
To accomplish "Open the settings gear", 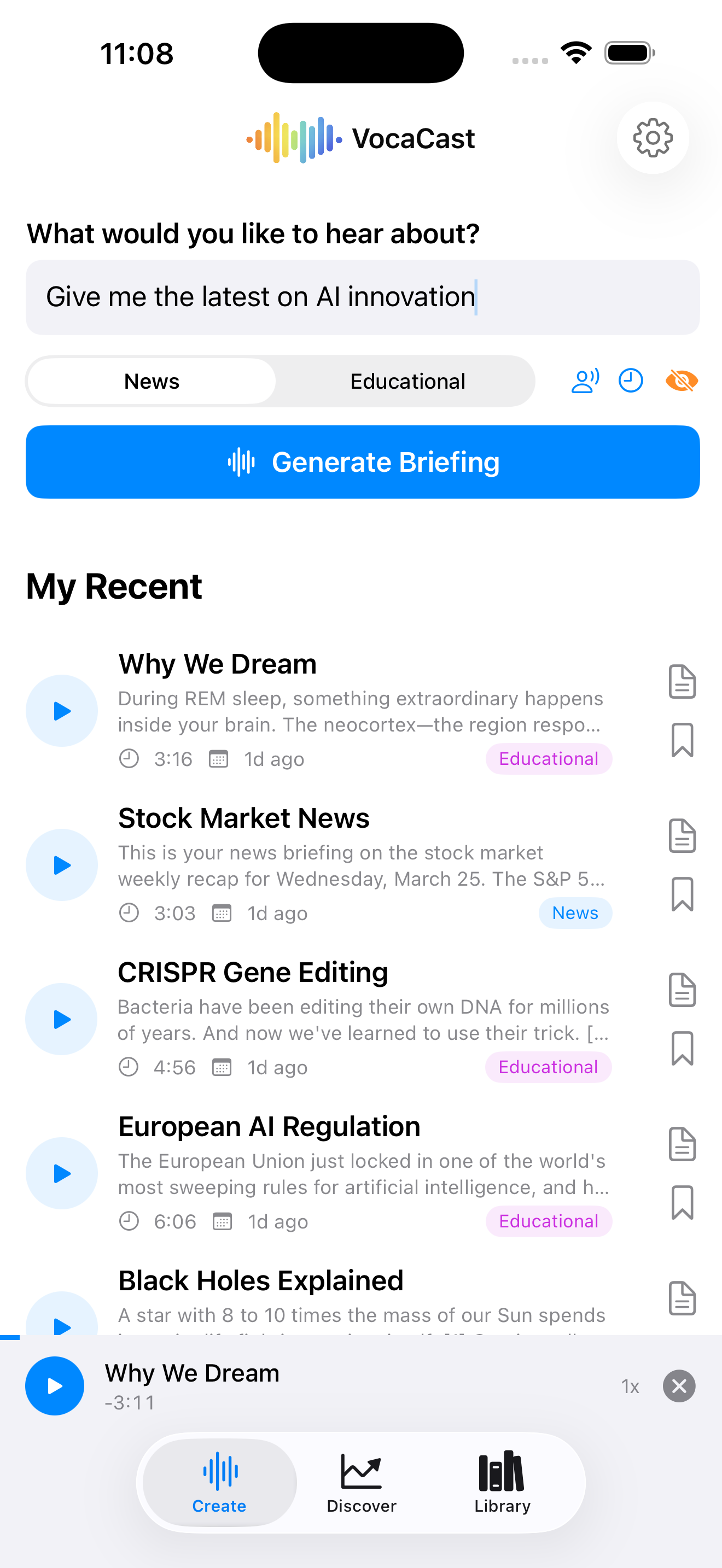I will click(653, 138).
